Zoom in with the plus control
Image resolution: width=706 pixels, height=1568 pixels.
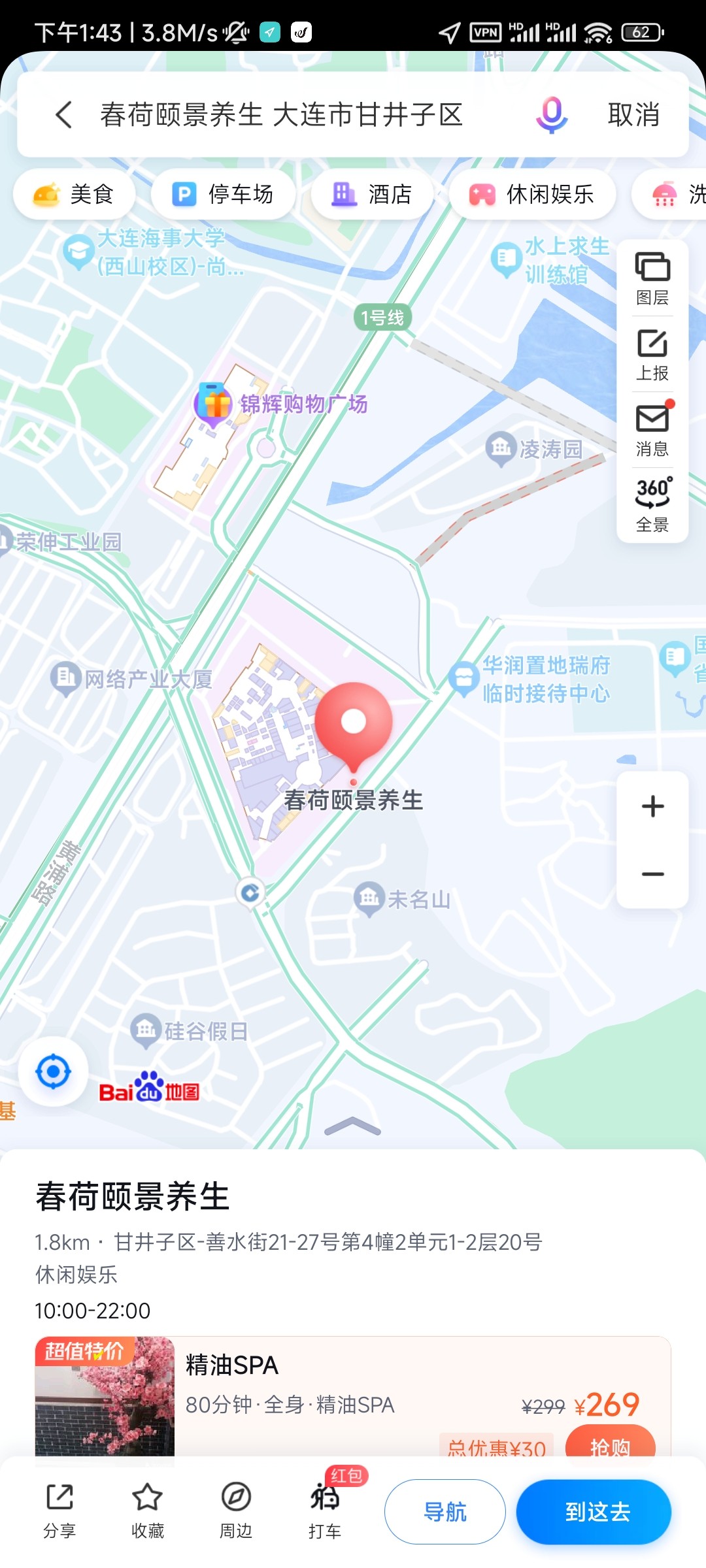click(x=652, y=806)
